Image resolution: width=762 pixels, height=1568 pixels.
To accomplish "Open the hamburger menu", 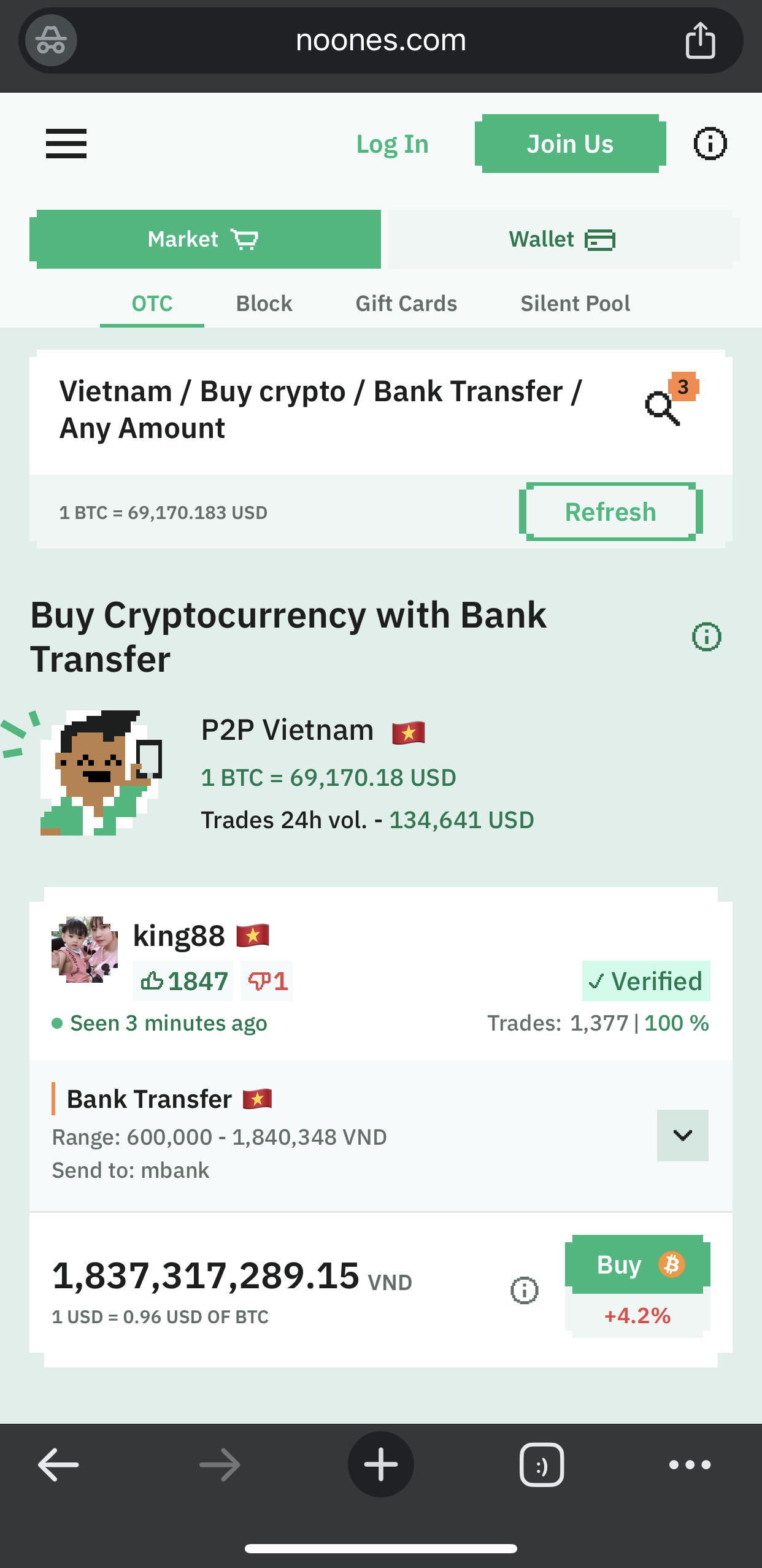I will pyautogui.click(x=66, y=144).
